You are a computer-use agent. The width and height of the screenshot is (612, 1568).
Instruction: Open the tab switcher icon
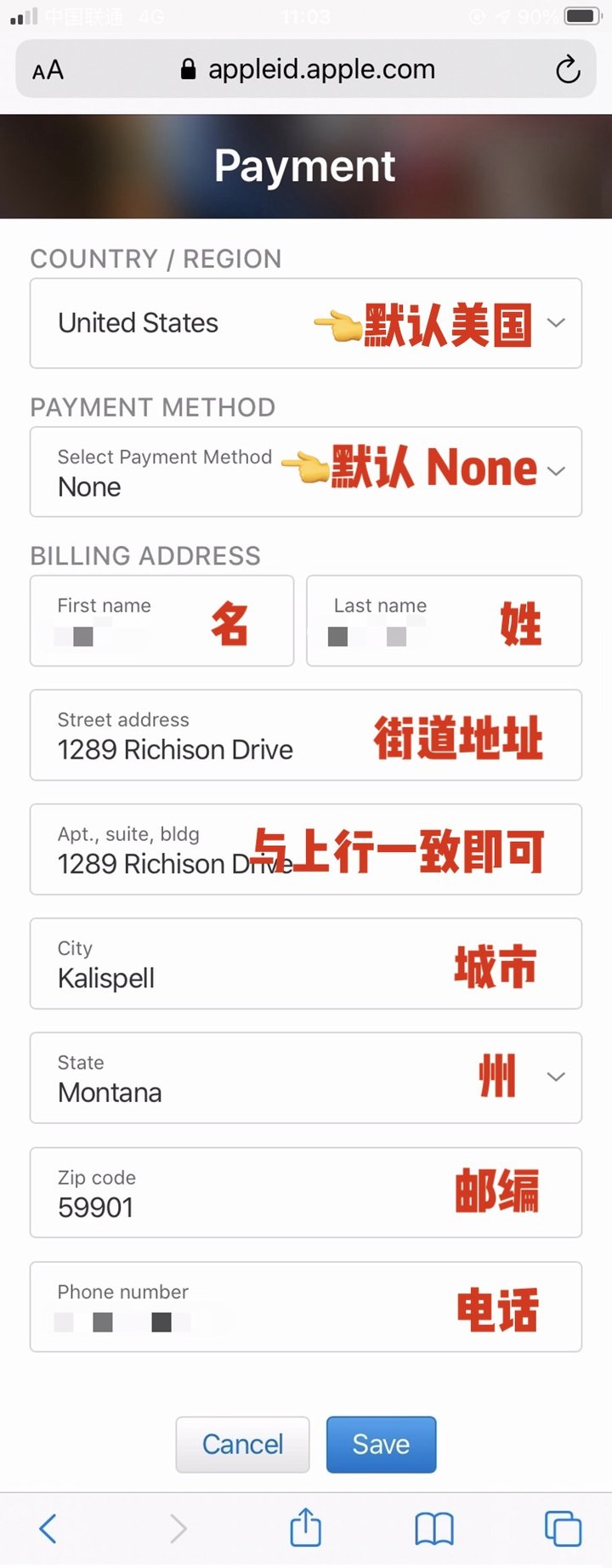point(562,1528)
